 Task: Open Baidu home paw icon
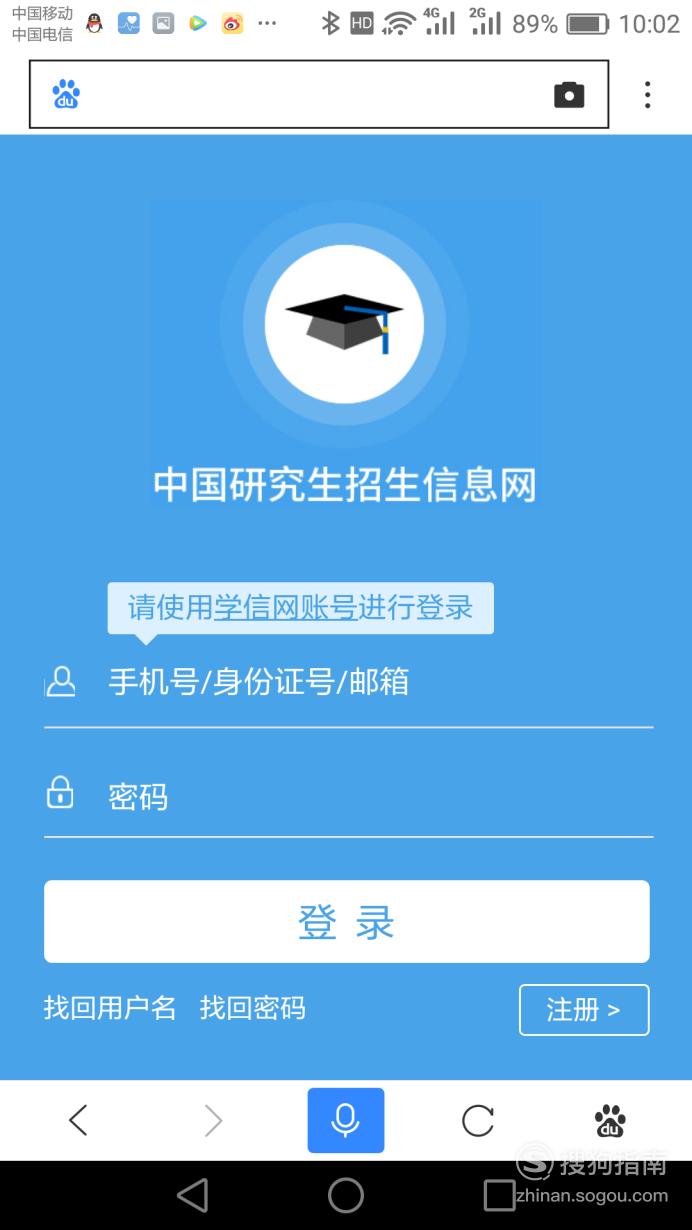coord(610,1121)
